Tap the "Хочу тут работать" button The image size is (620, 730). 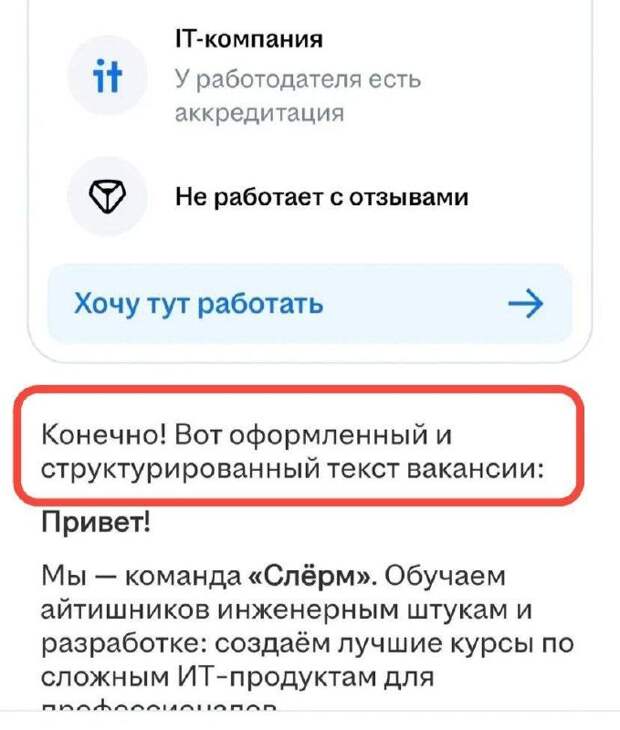[309, 304]
